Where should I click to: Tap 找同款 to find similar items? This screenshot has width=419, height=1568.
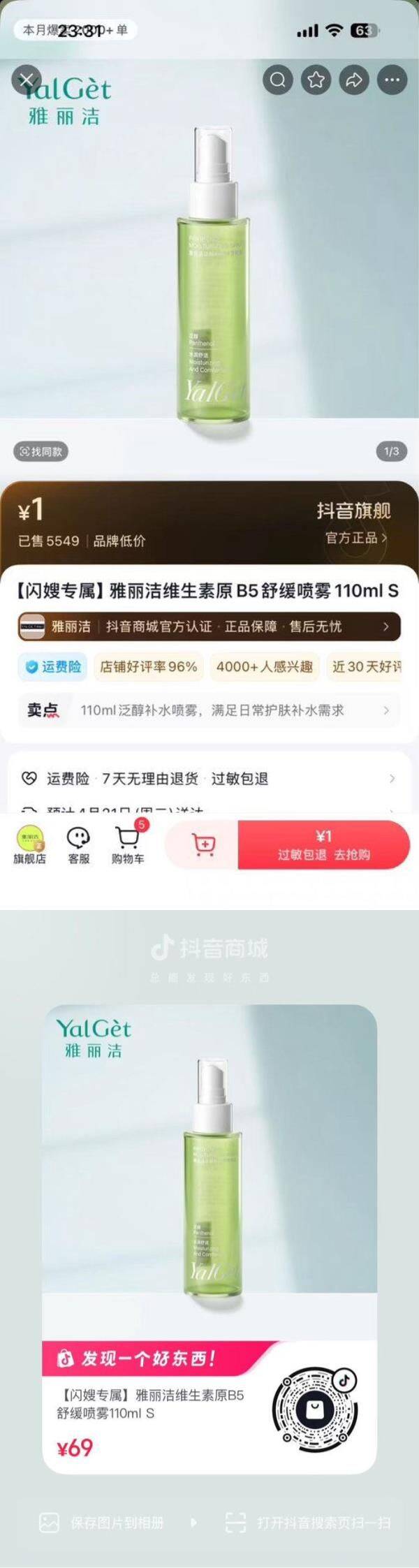[41, 452]
